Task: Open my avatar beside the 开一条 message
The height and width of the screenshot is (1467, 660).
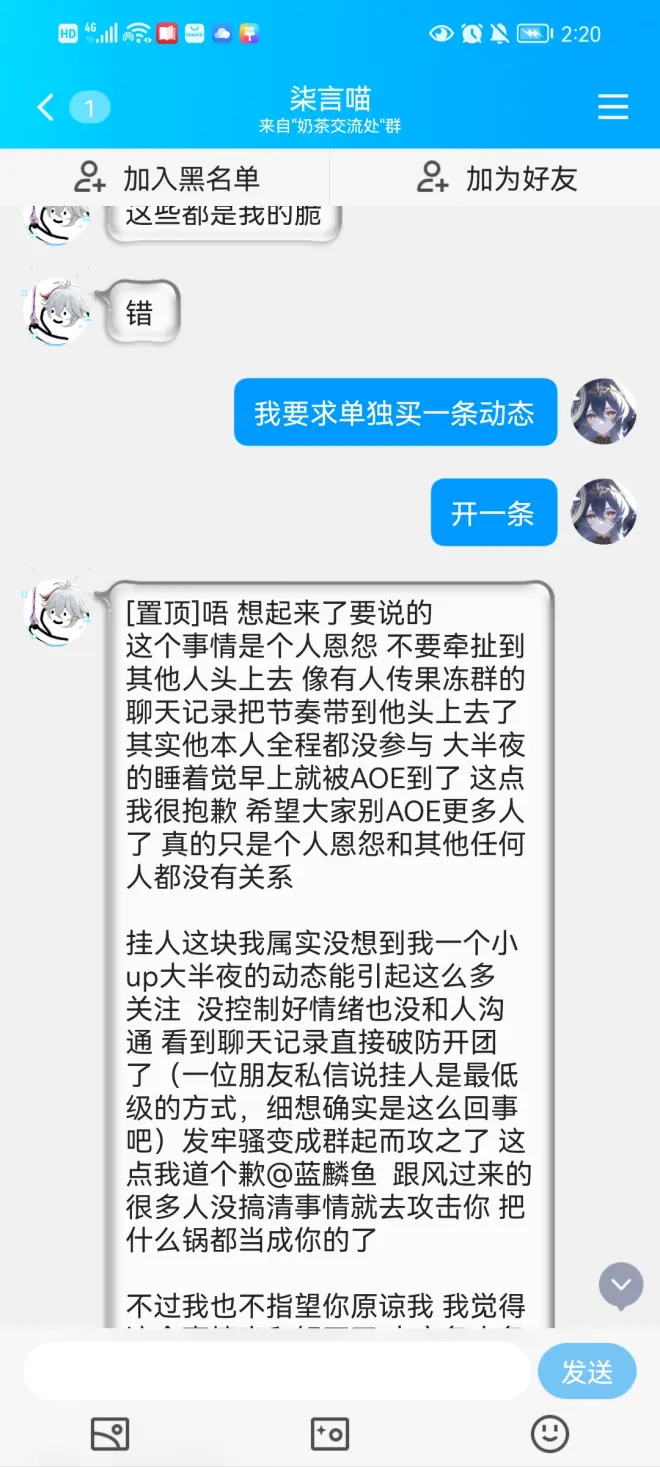Action: point(603,511)
